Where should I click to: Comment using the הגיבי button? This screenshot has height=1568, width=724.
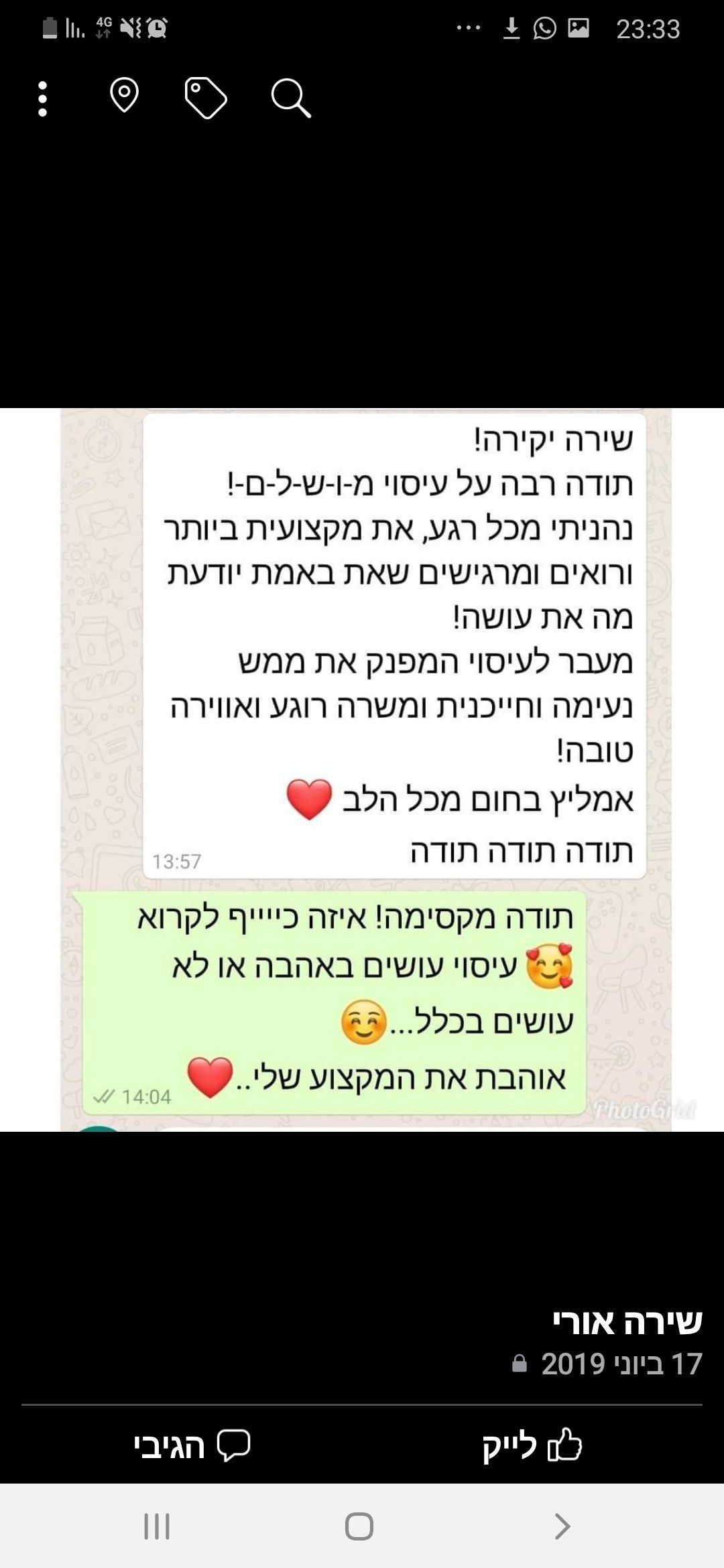[x=192, y=1446]
